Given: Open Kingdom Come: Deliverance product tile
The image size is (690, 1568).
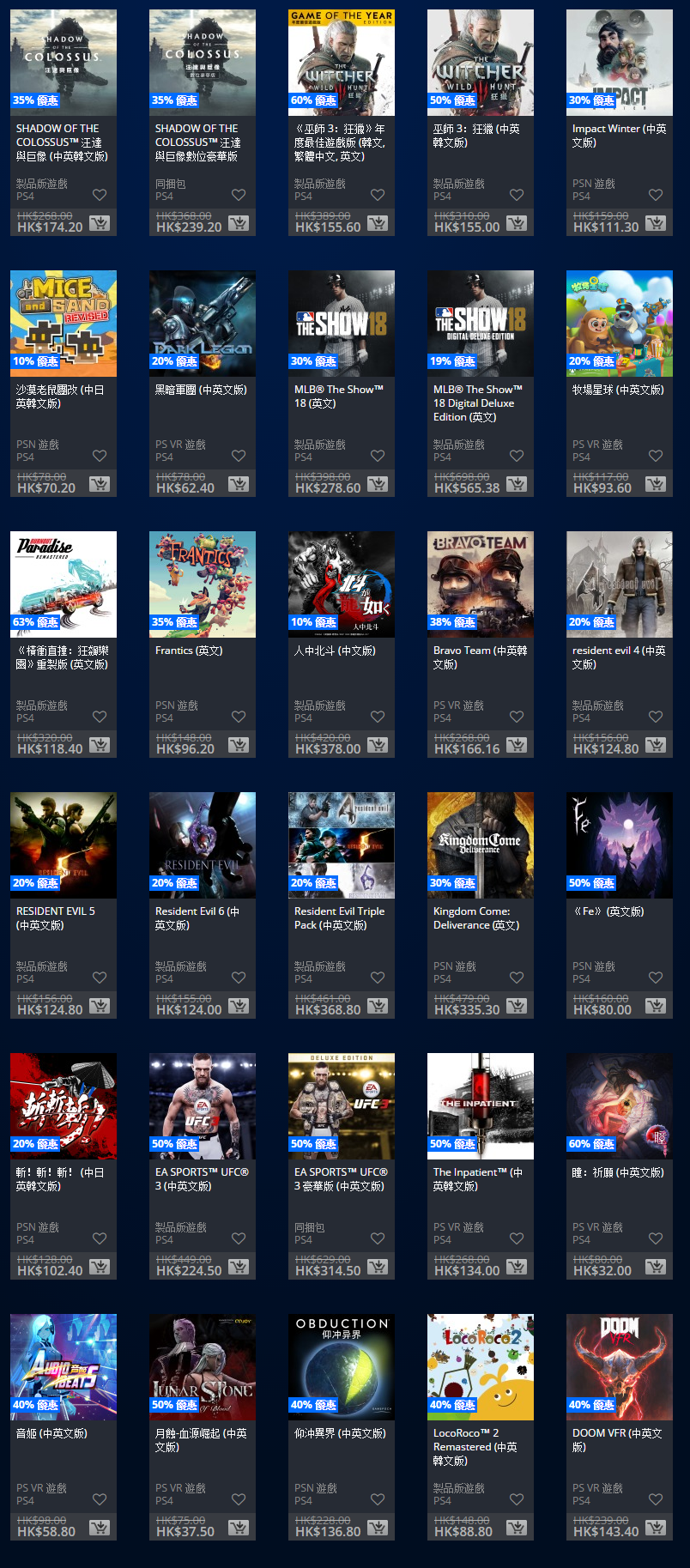Looking at the screenshot, I should tap(480, 845).
